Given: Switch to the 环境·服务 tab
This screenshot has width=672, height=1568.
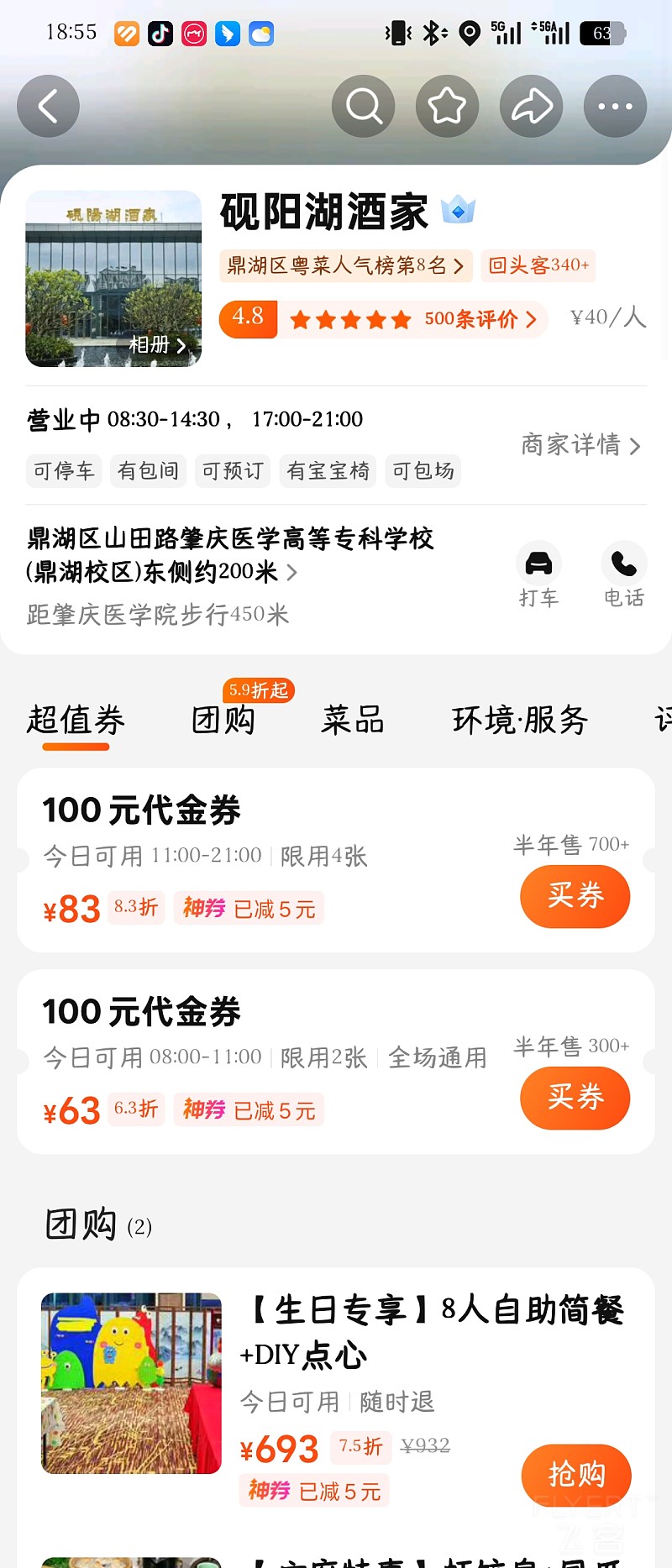Looking at the screenshot, I should (520, 720).
